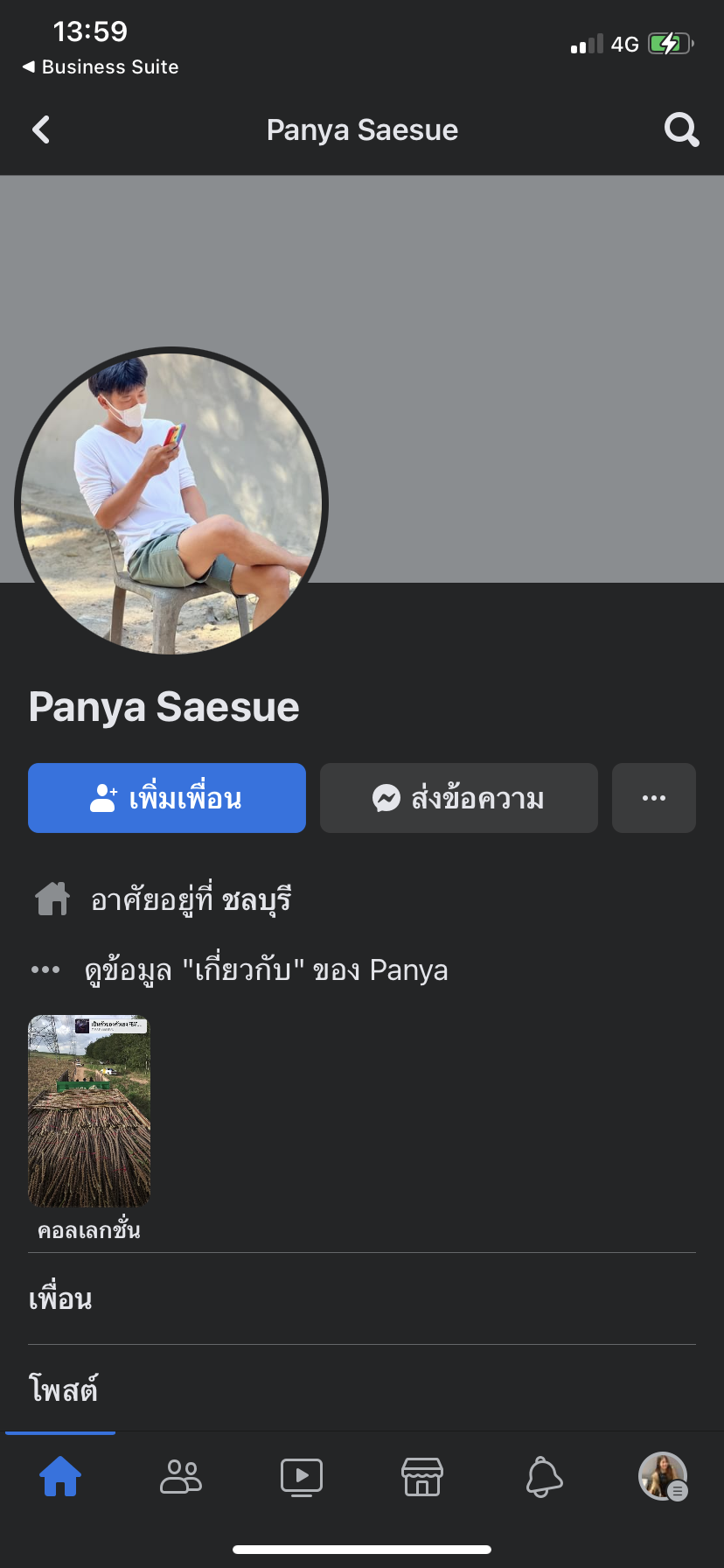Screen dimensions: 724x1568
Task: Open ดูข้อมูล "เกี่ยวกับ" ของ Panya
Action: [266, 970]
